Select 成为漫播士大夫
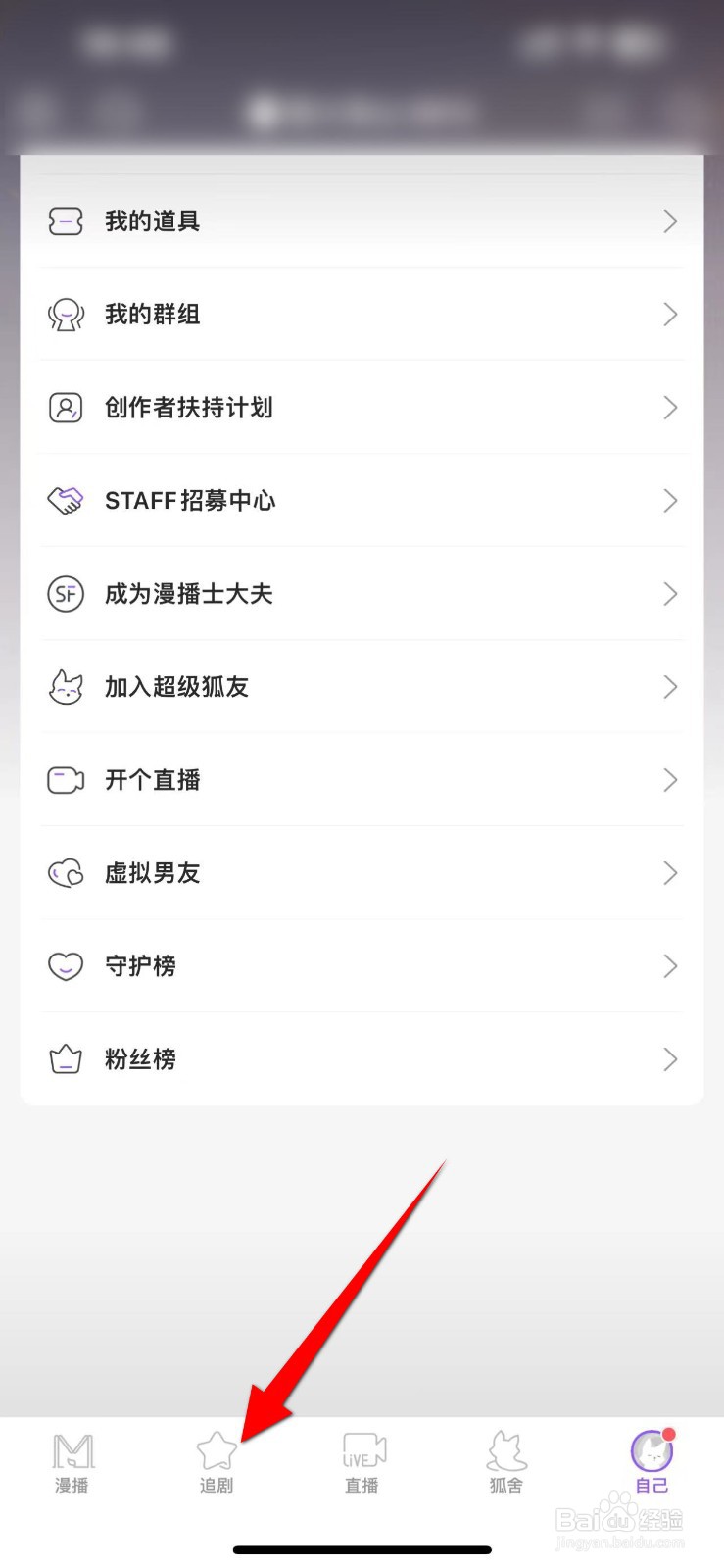This screenshot has width=724, height=1568. 362,594
